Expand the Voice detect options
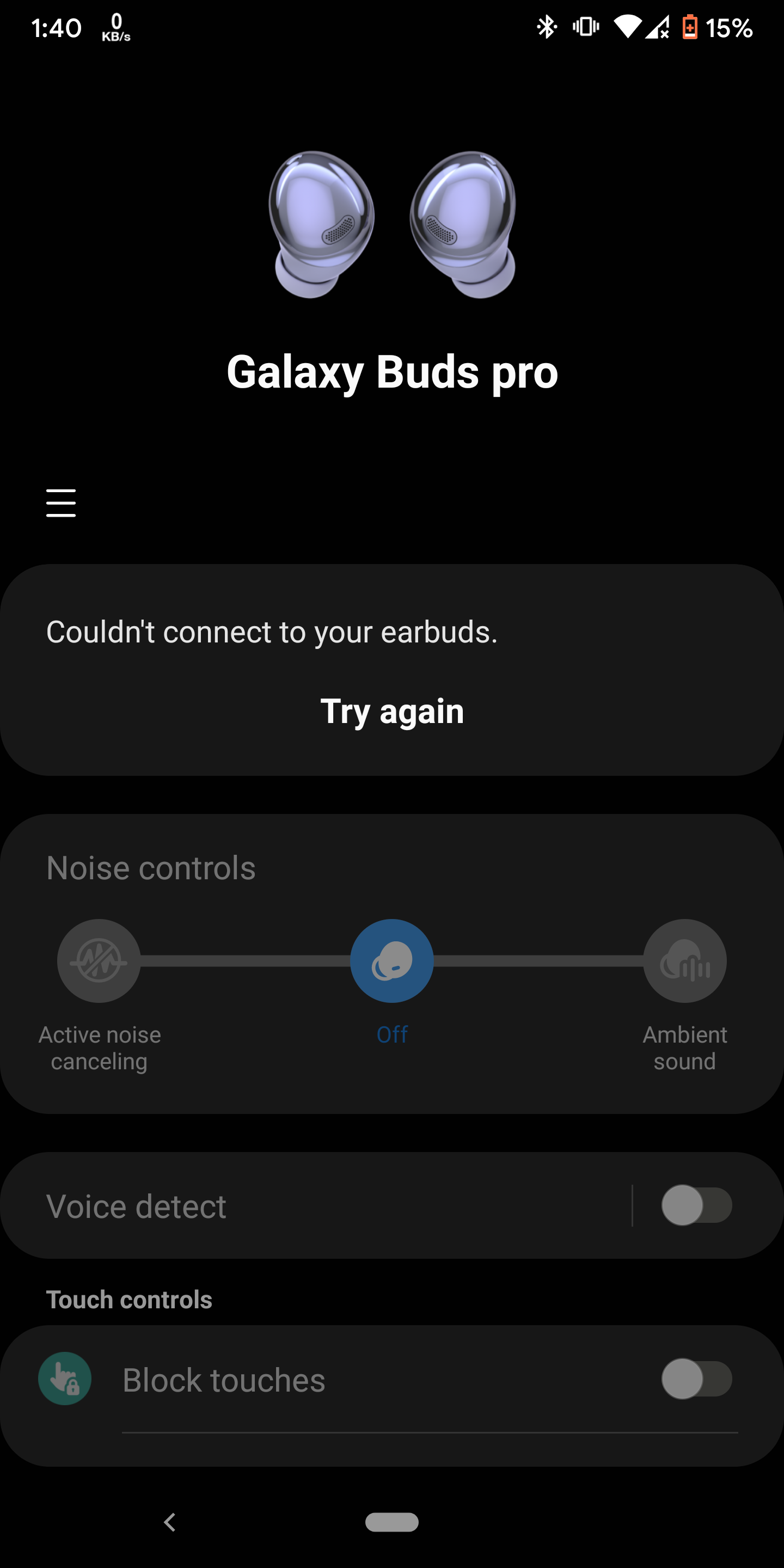This screenshot has height=1568, width=784. (137, 1206)
